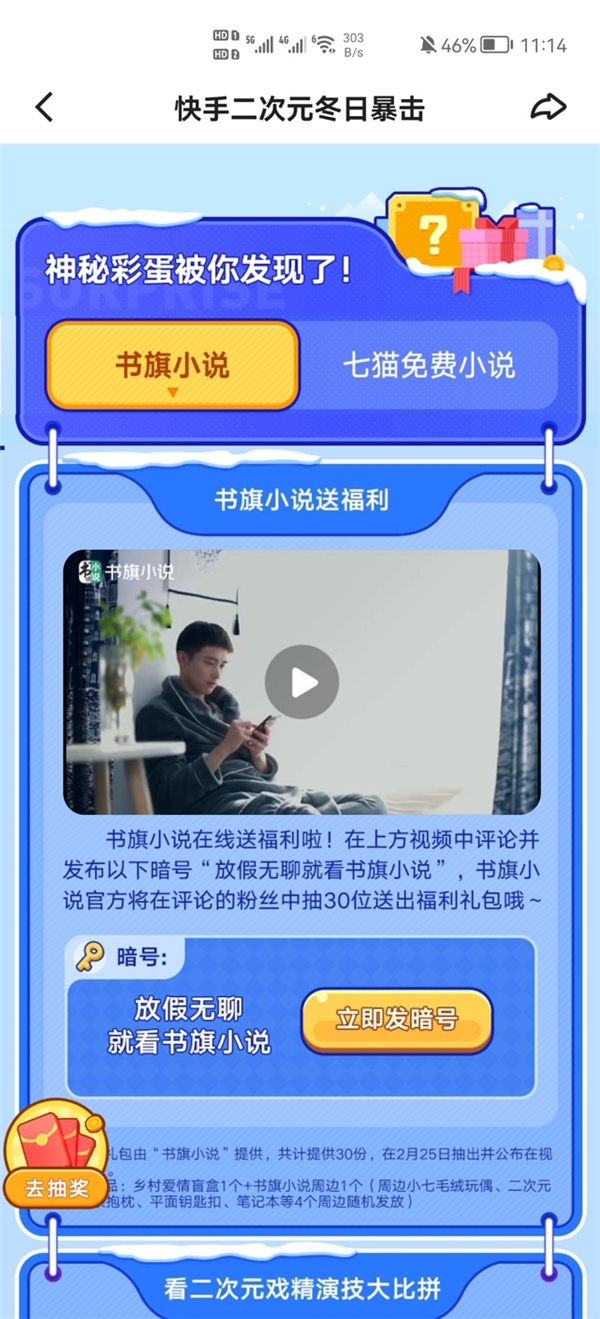
Task: Go back from the Kuaishou event page
Action: click(x=44, y=107)
